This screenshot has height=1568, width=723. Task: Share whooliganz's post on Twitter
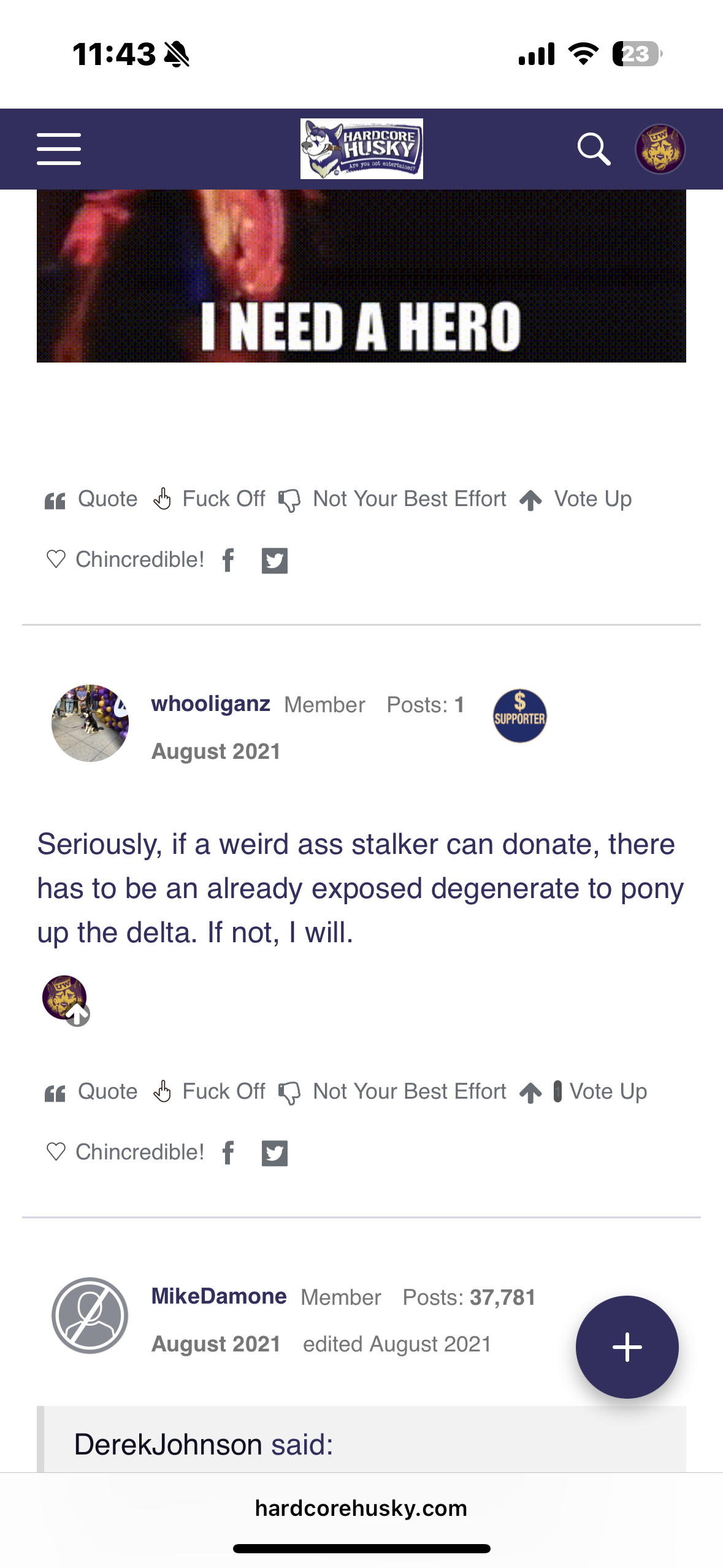pyautogui.click(x=274, y=1153)
